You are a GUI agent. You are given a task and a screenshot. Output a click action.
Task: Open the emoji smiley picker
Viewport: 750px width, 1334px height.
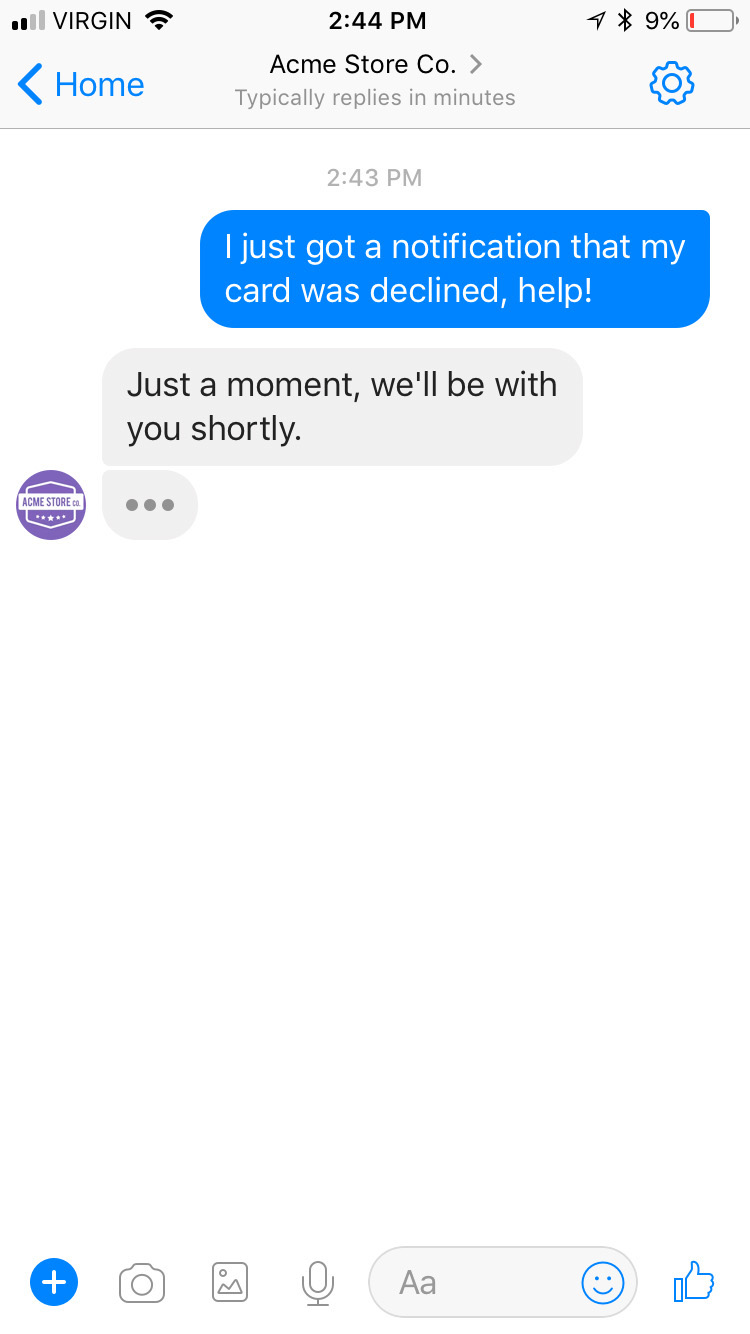(603, 1282)
